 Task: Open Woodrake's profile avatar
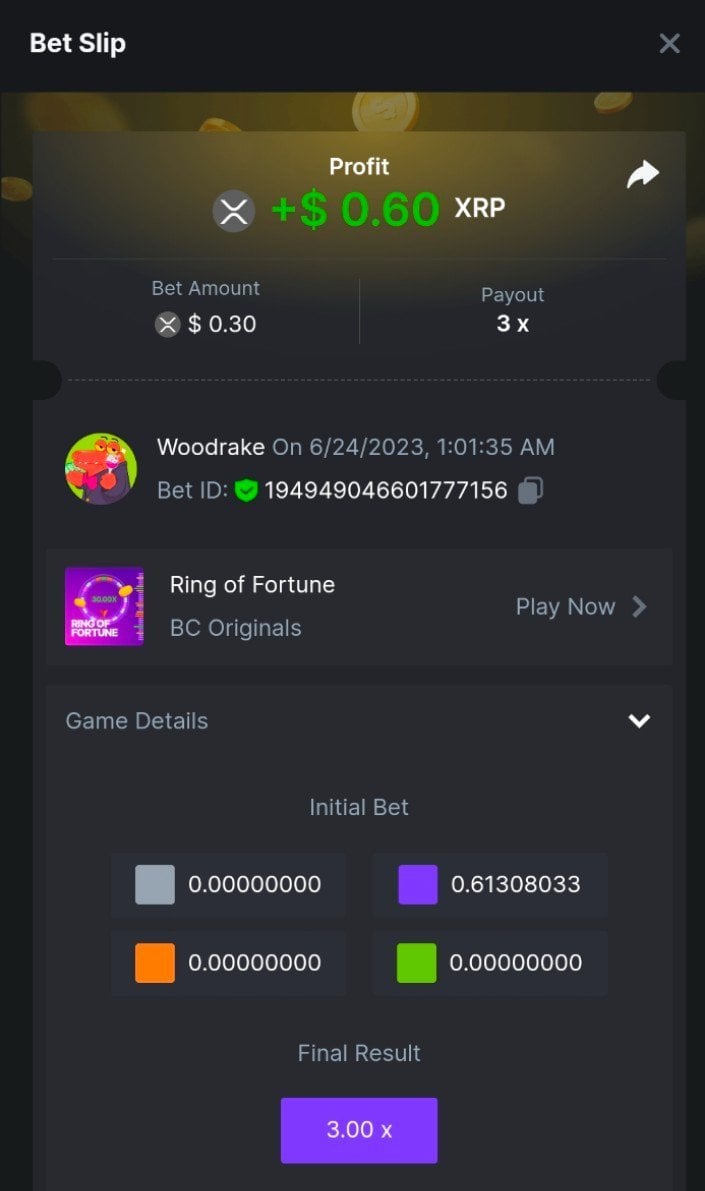[101, 468]
